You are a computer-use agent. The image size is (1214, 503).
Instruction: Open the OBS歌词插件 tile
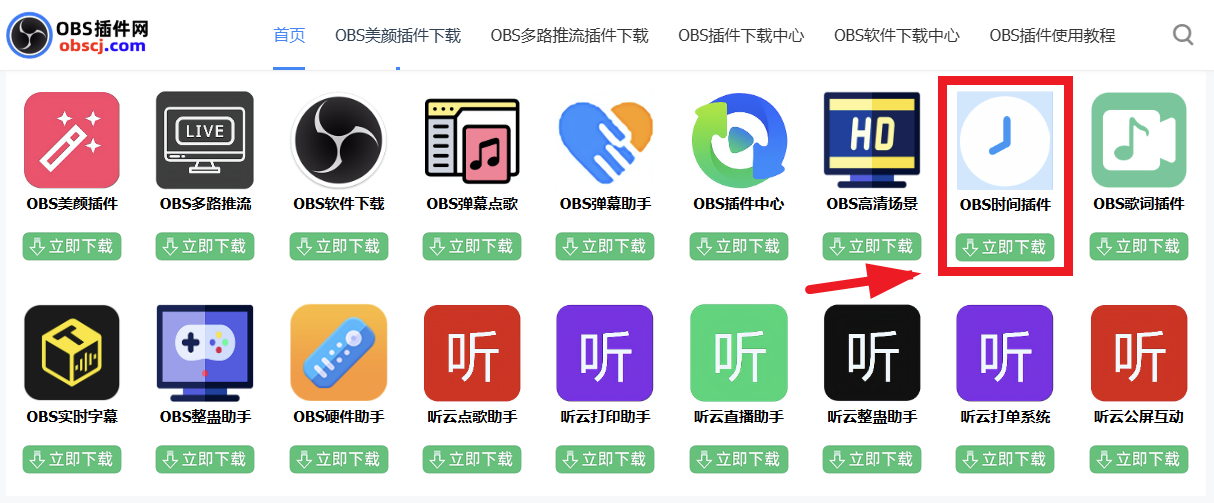click(1139, 141)
